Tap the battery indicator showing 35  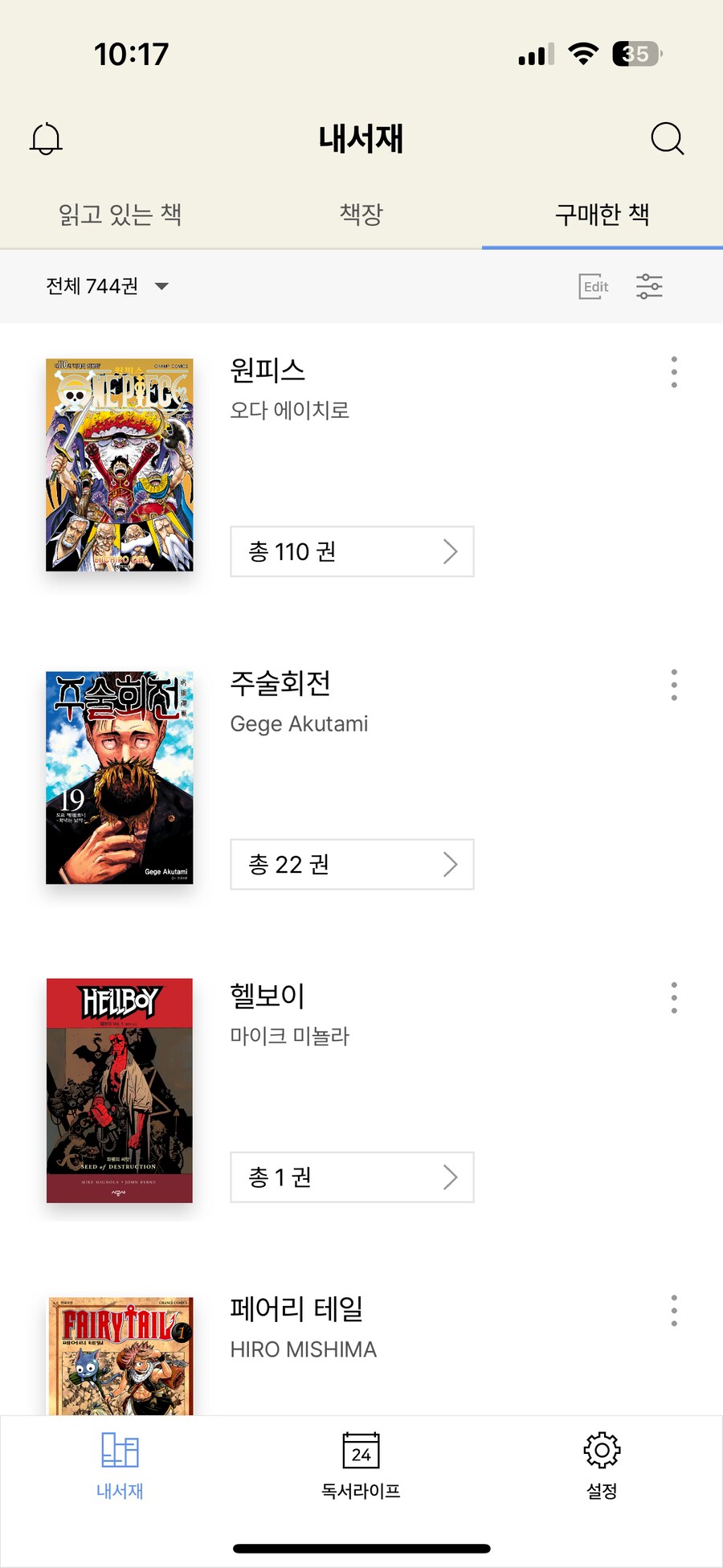pyautogui.click(x=635, y=53)
